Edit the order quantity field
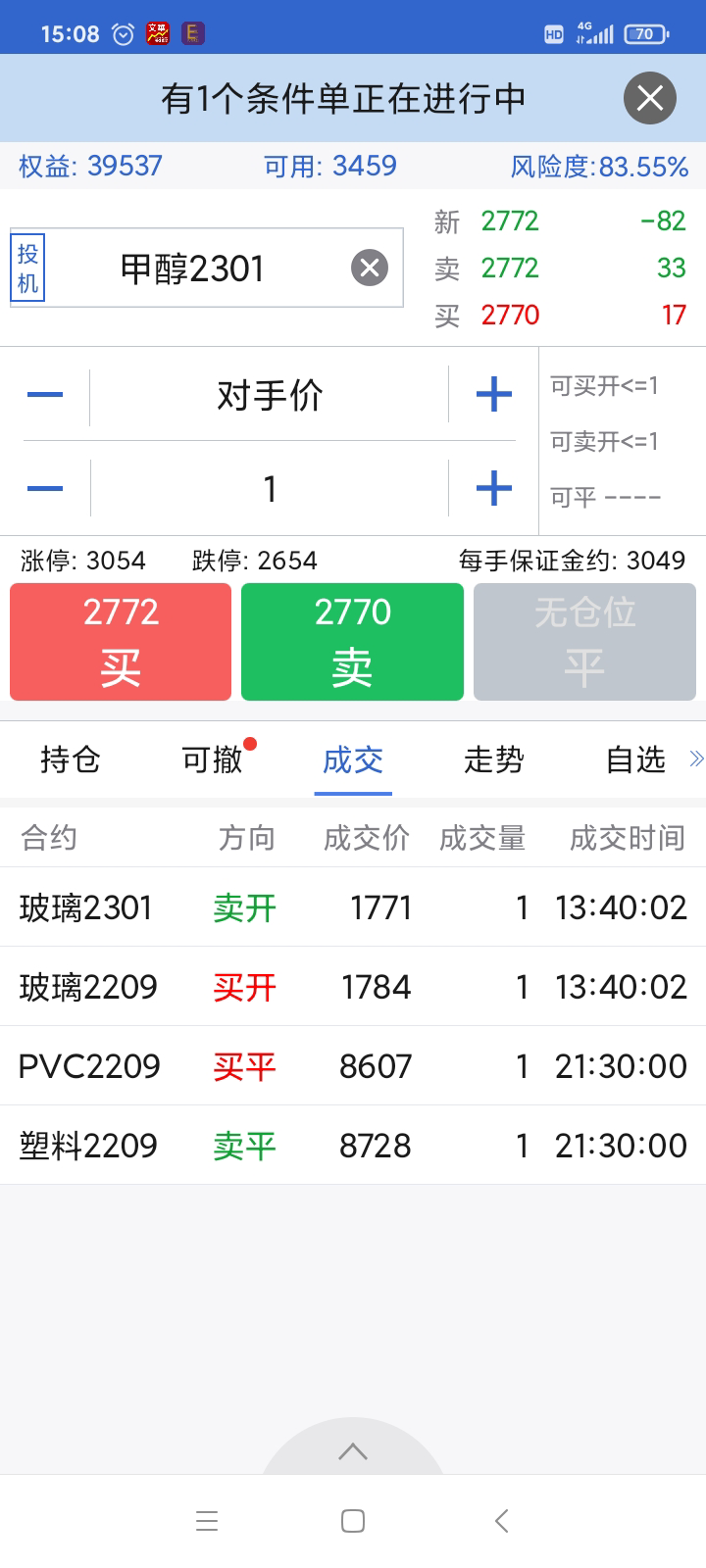Image resolution: width=706 pixels, height=1568 pixels. tap(270, 488)
